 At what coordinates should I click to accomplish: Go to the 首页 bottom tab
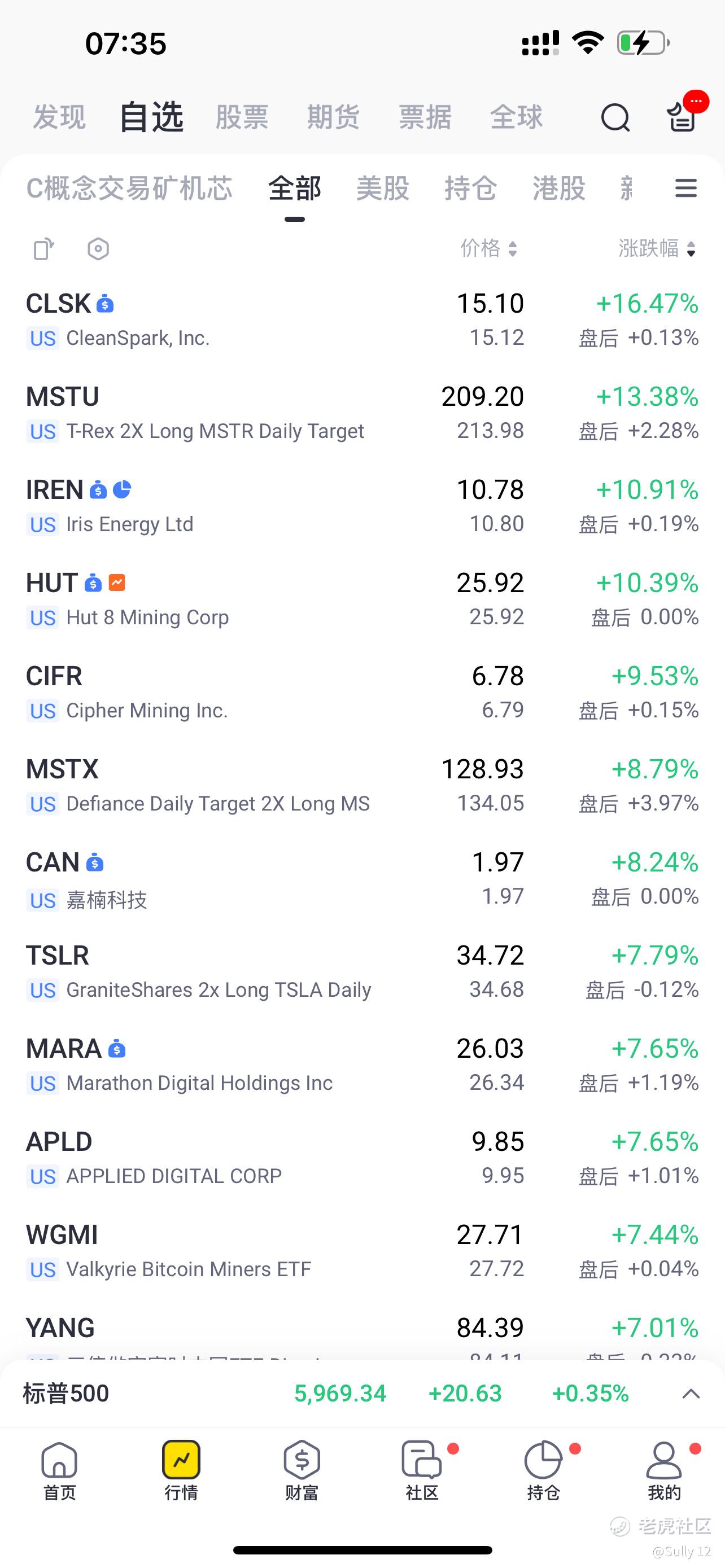[60, 1470]
